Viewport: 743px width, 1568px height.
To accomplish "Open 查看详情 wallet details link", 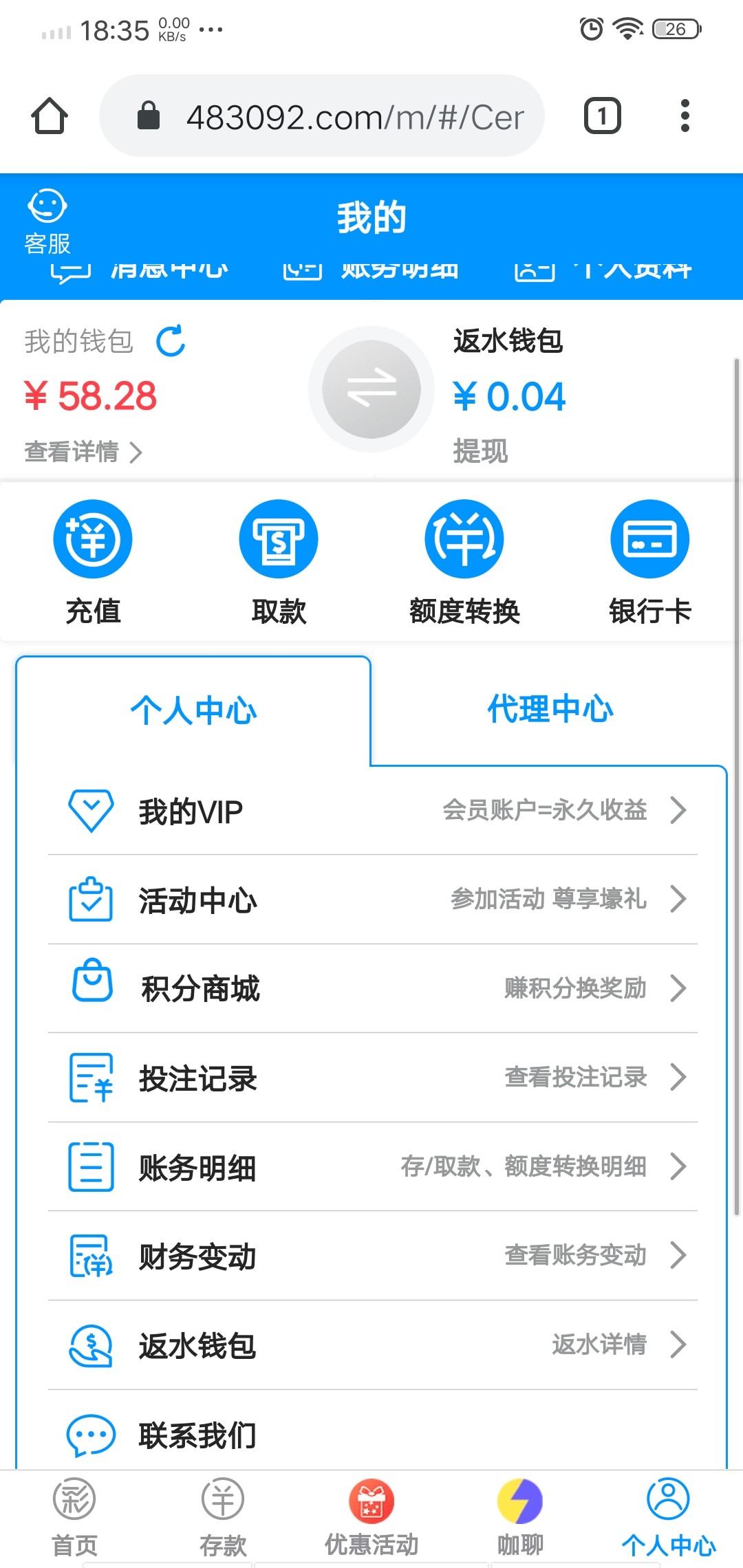I will coord(83,452).
